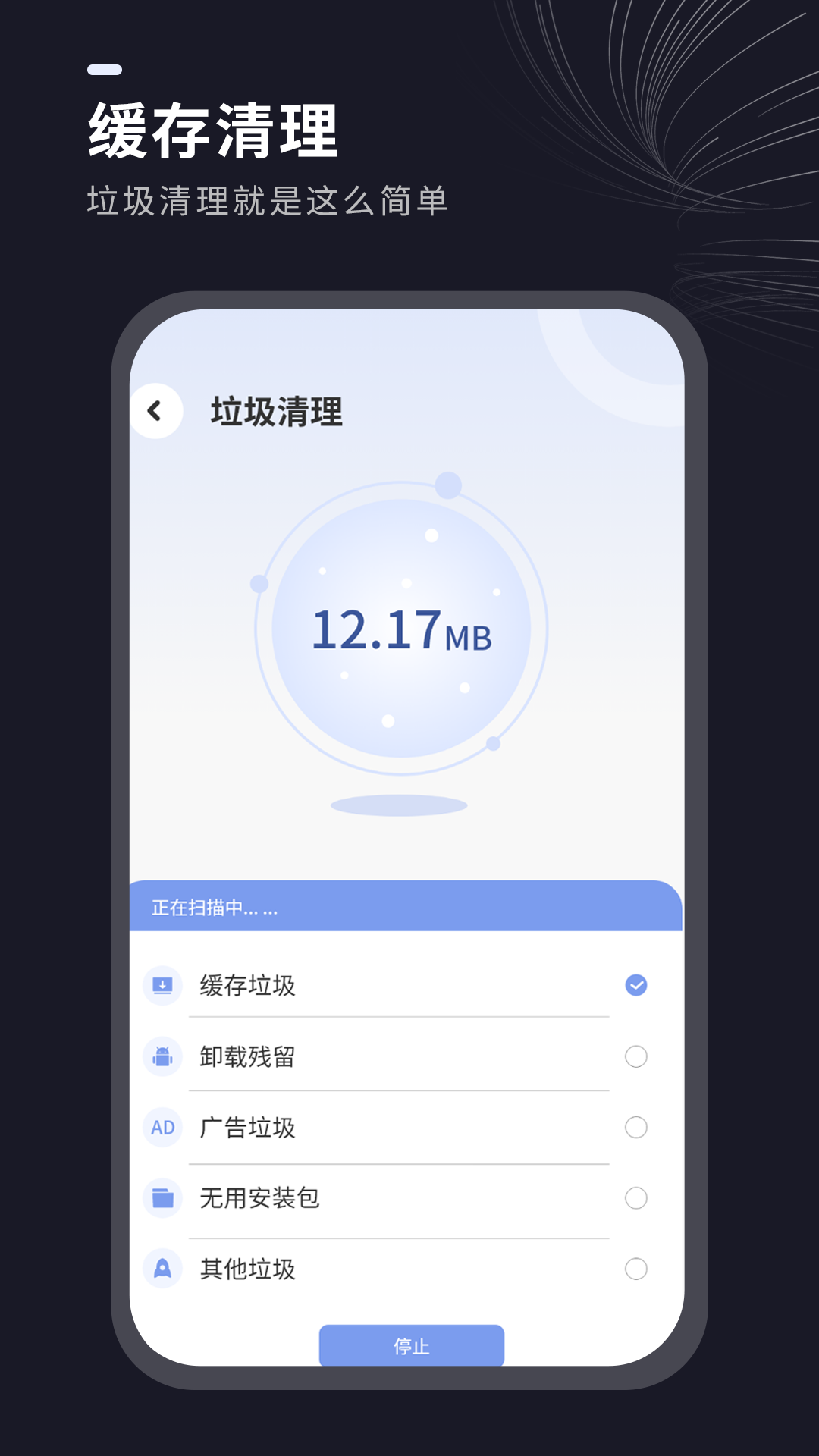Click the download icon beside 缓存垃圾
This screenshot has width=819, height=1456.
(162, 985)
